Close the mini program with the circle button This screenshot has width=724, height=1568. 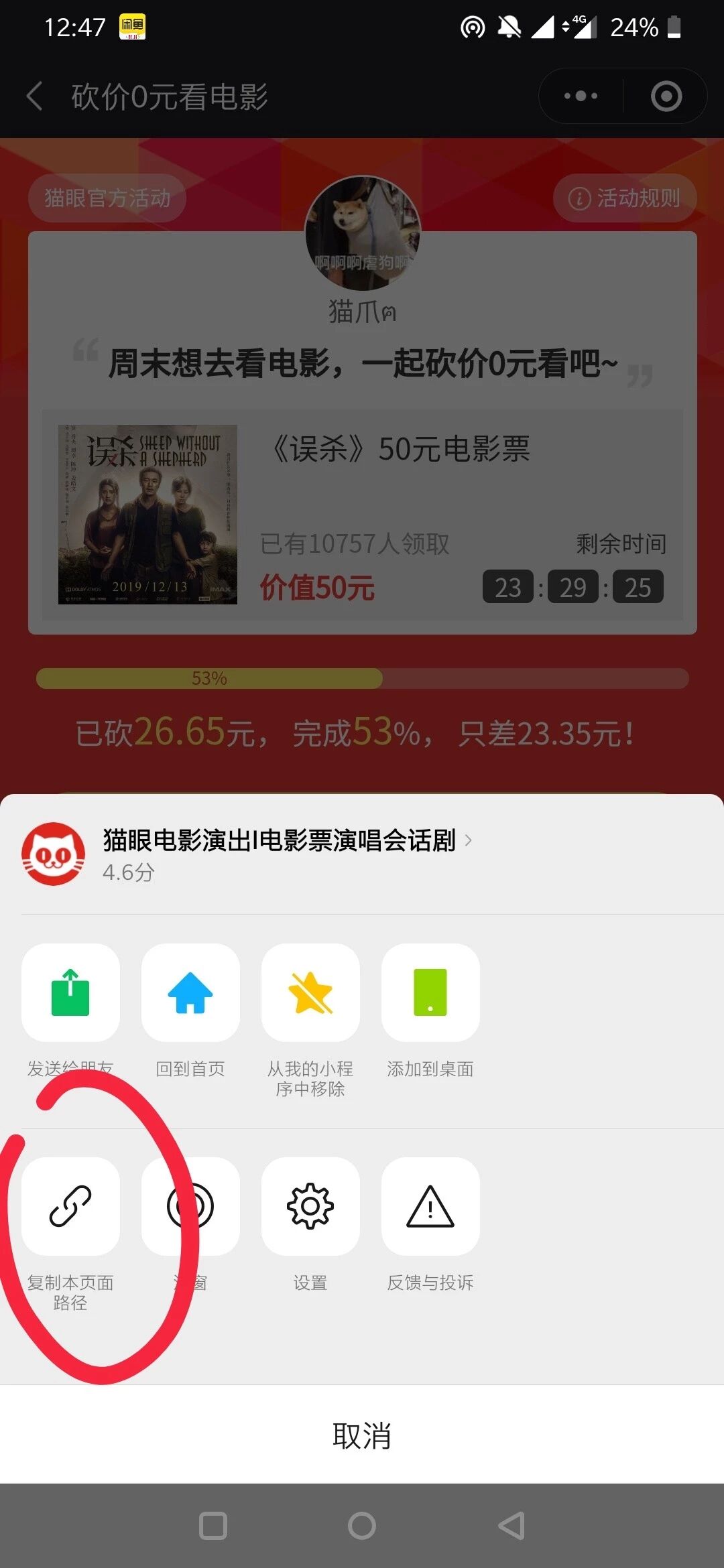pos(666,96)
